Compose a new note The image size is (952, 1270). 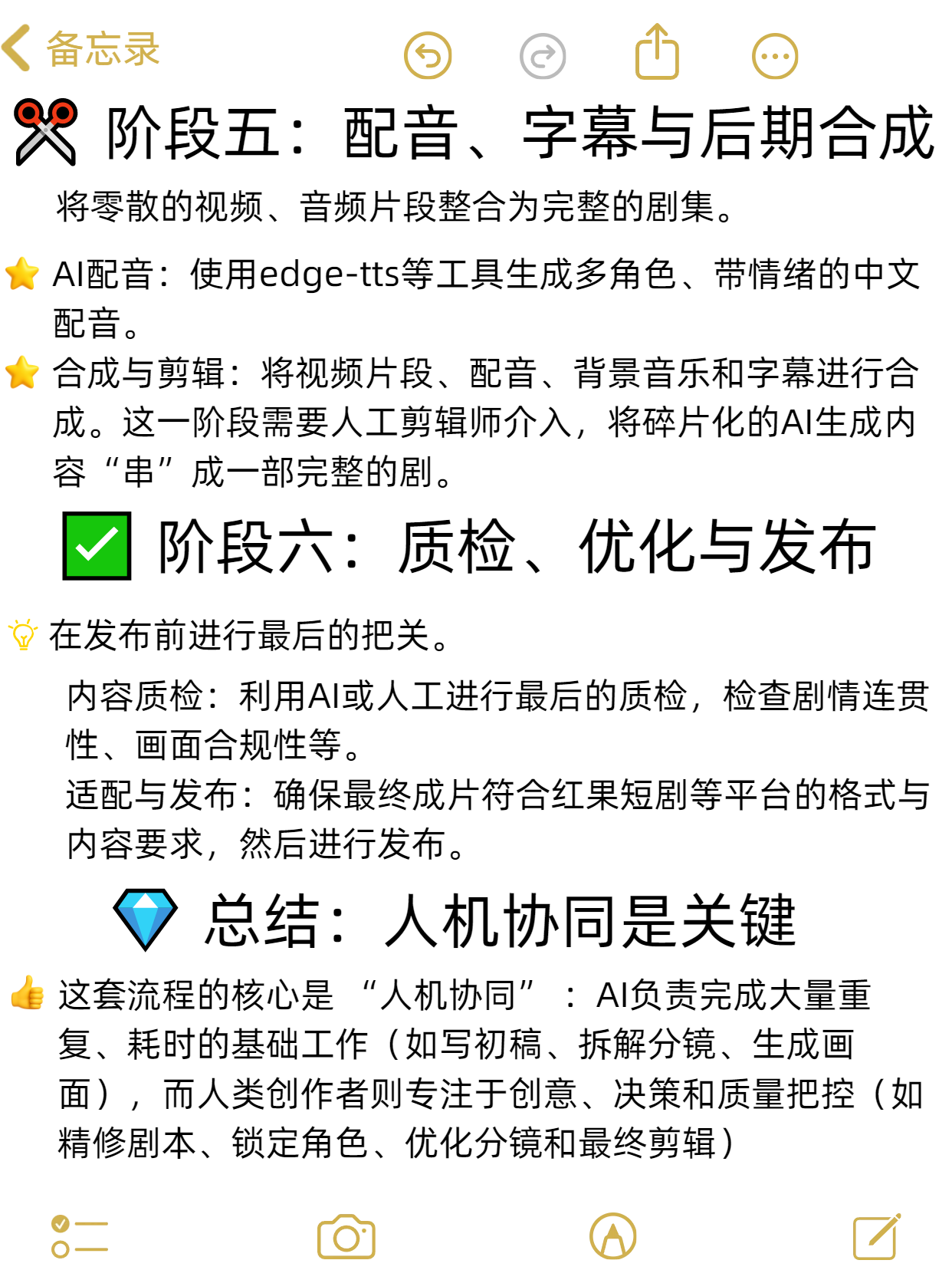(877, 1235)
